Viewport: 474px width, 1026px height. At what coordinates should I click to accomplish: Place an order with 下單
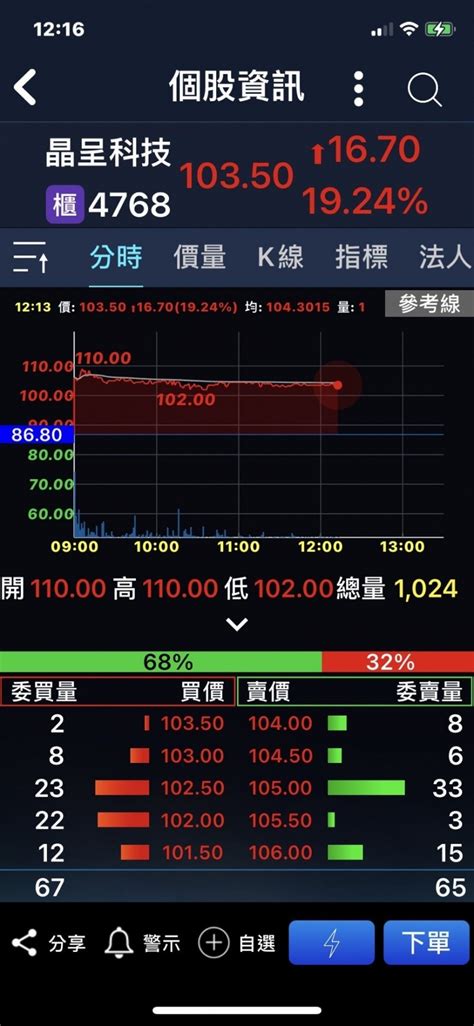pyautogui.click(x=426, y=943)
